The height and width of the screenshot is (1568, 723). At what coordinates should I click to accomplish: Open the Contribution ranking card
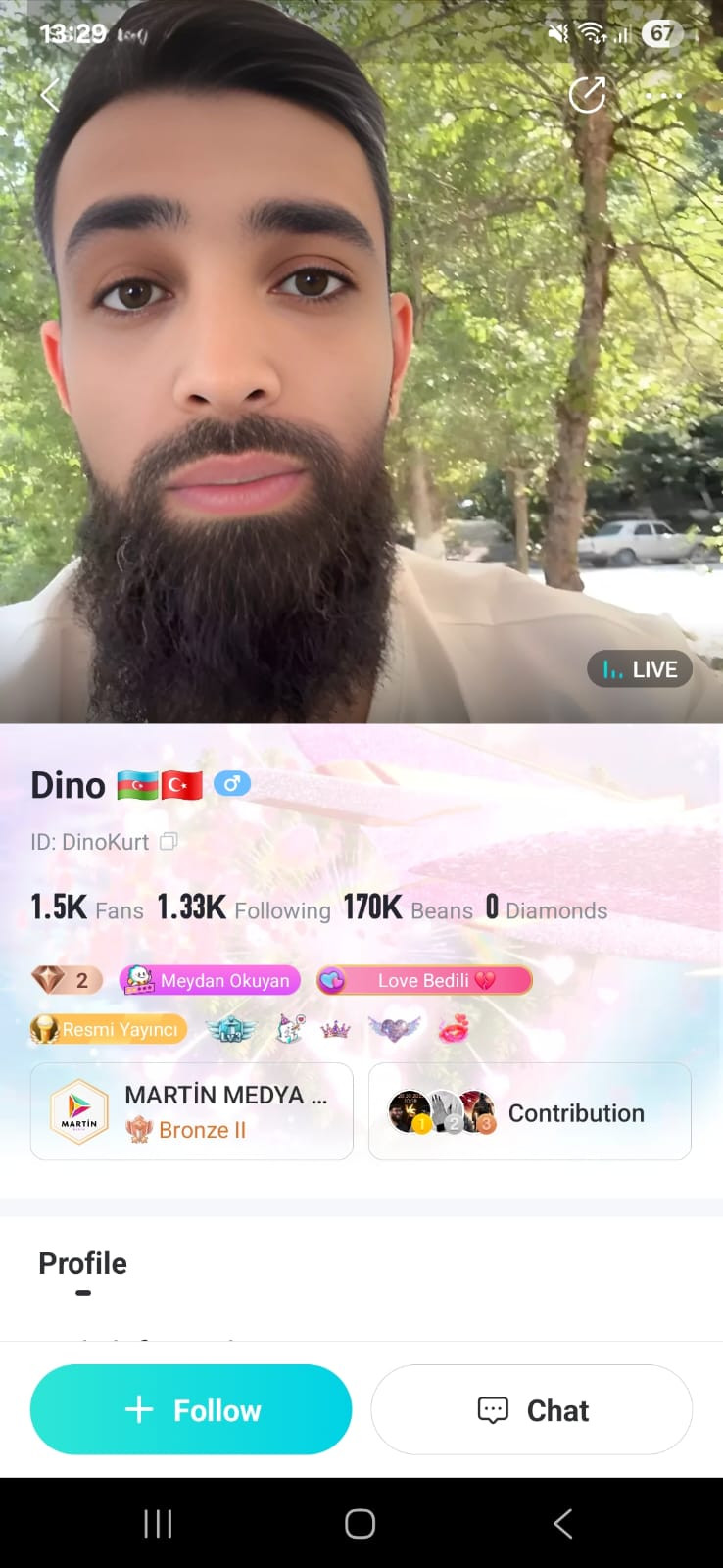529,1111
